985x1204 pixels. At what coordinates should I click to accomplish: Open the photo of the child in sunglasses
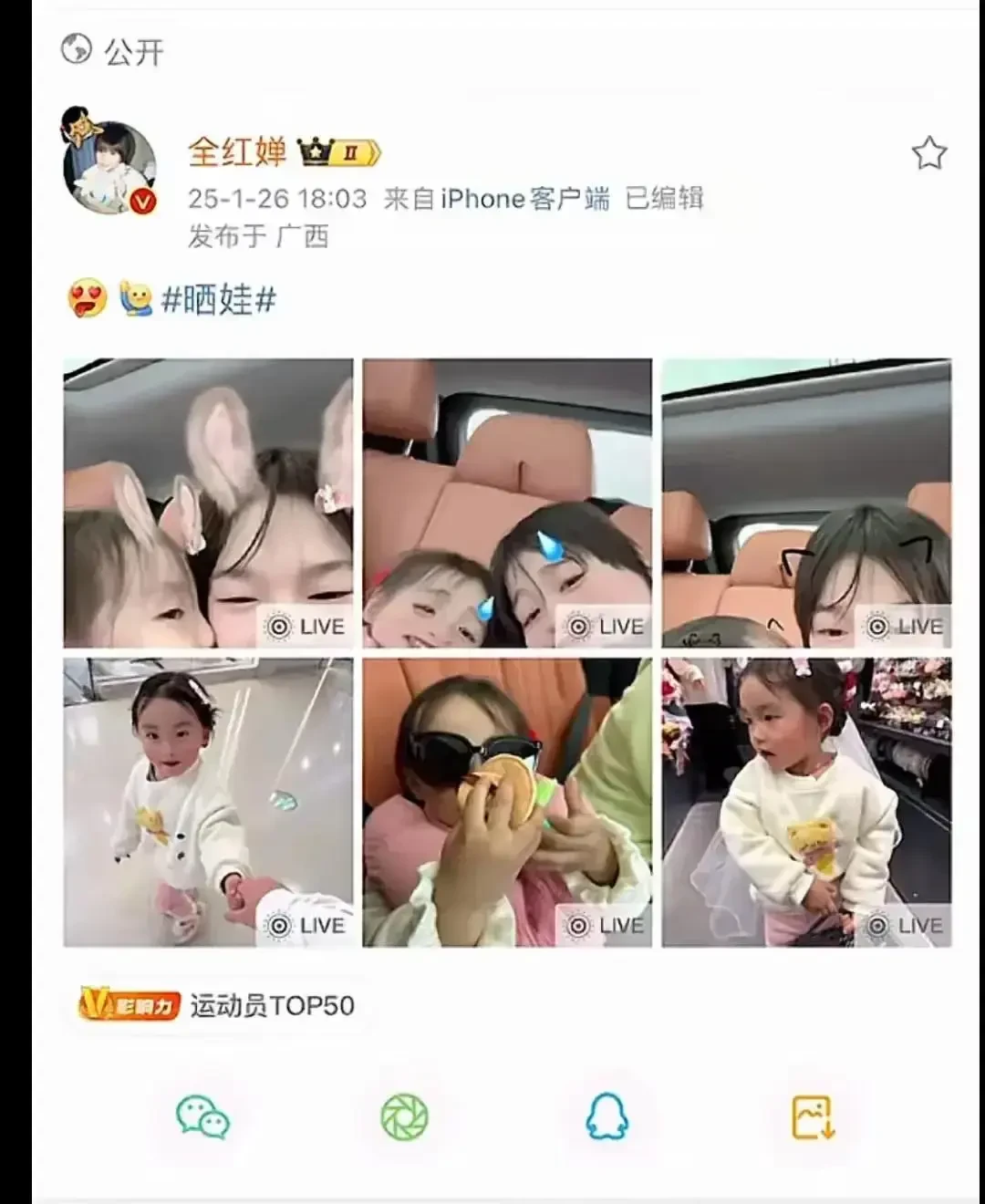click(x=507, y=802)
